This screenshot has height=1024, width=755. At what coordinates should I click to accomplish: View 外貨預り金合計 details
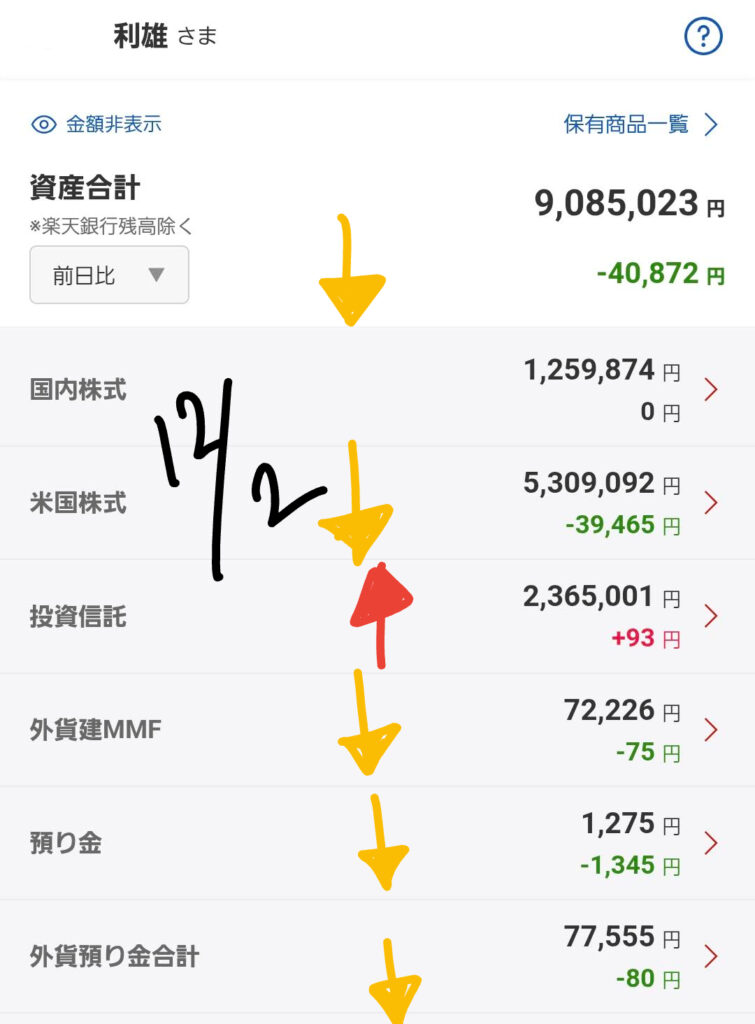pos(377,956)
